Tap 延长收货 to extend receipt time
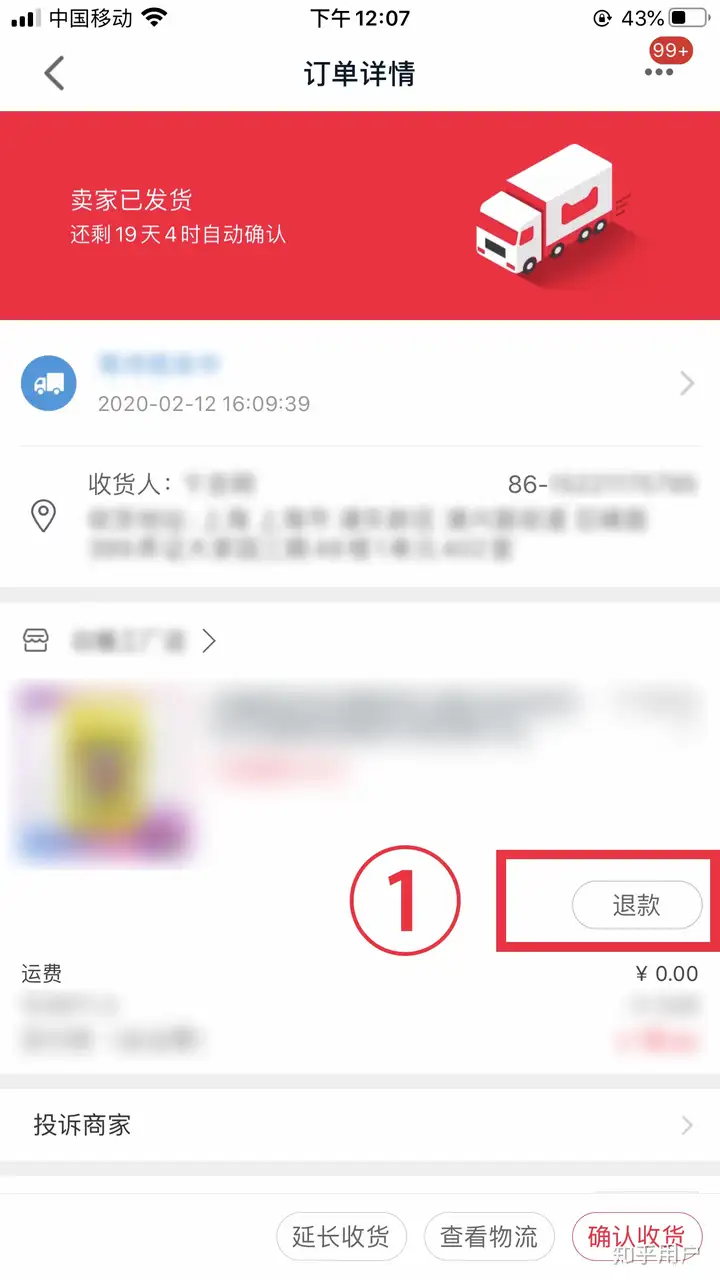Viewport: 720px width, 1280px height. point(341,1237)
